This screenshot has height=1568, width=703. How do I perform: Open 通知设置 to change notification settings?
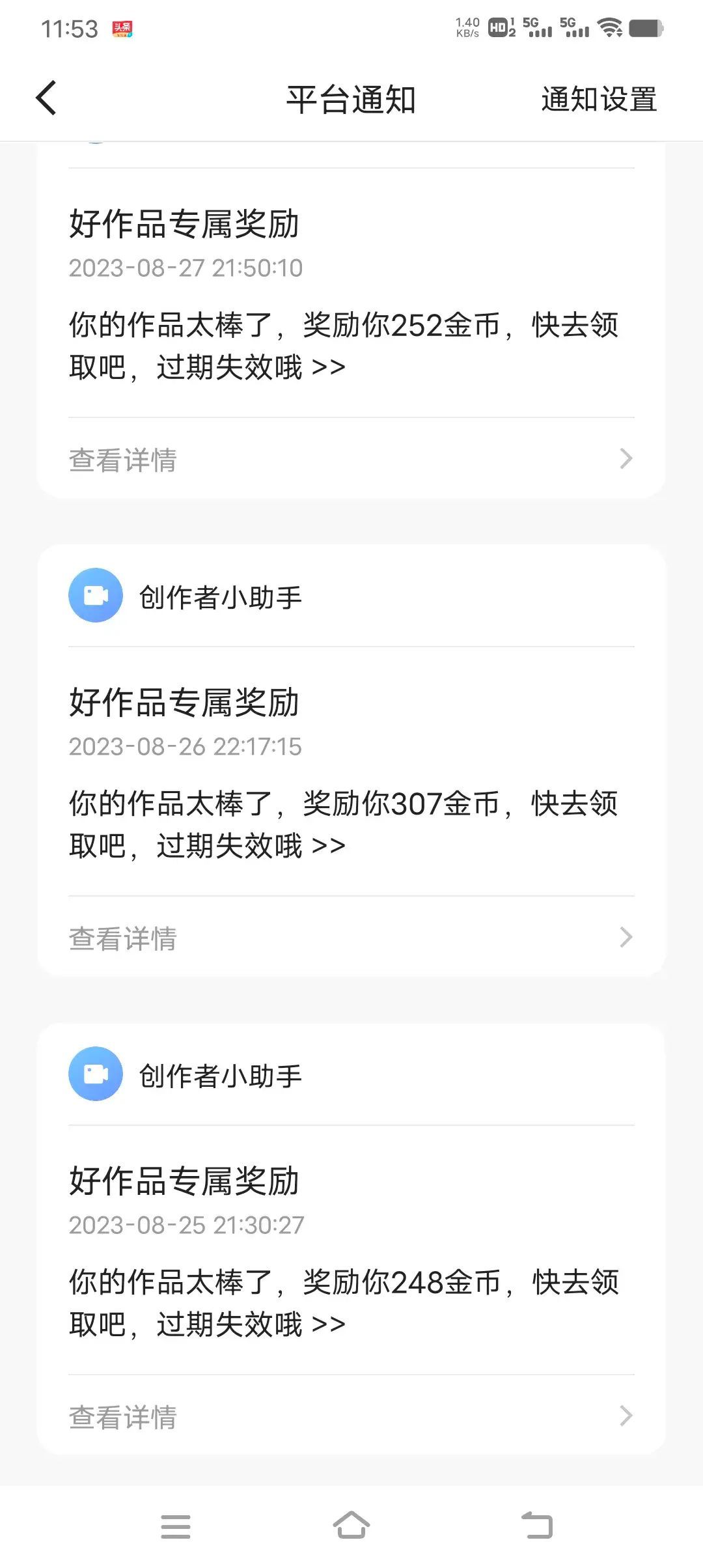[x=599, y=99]
